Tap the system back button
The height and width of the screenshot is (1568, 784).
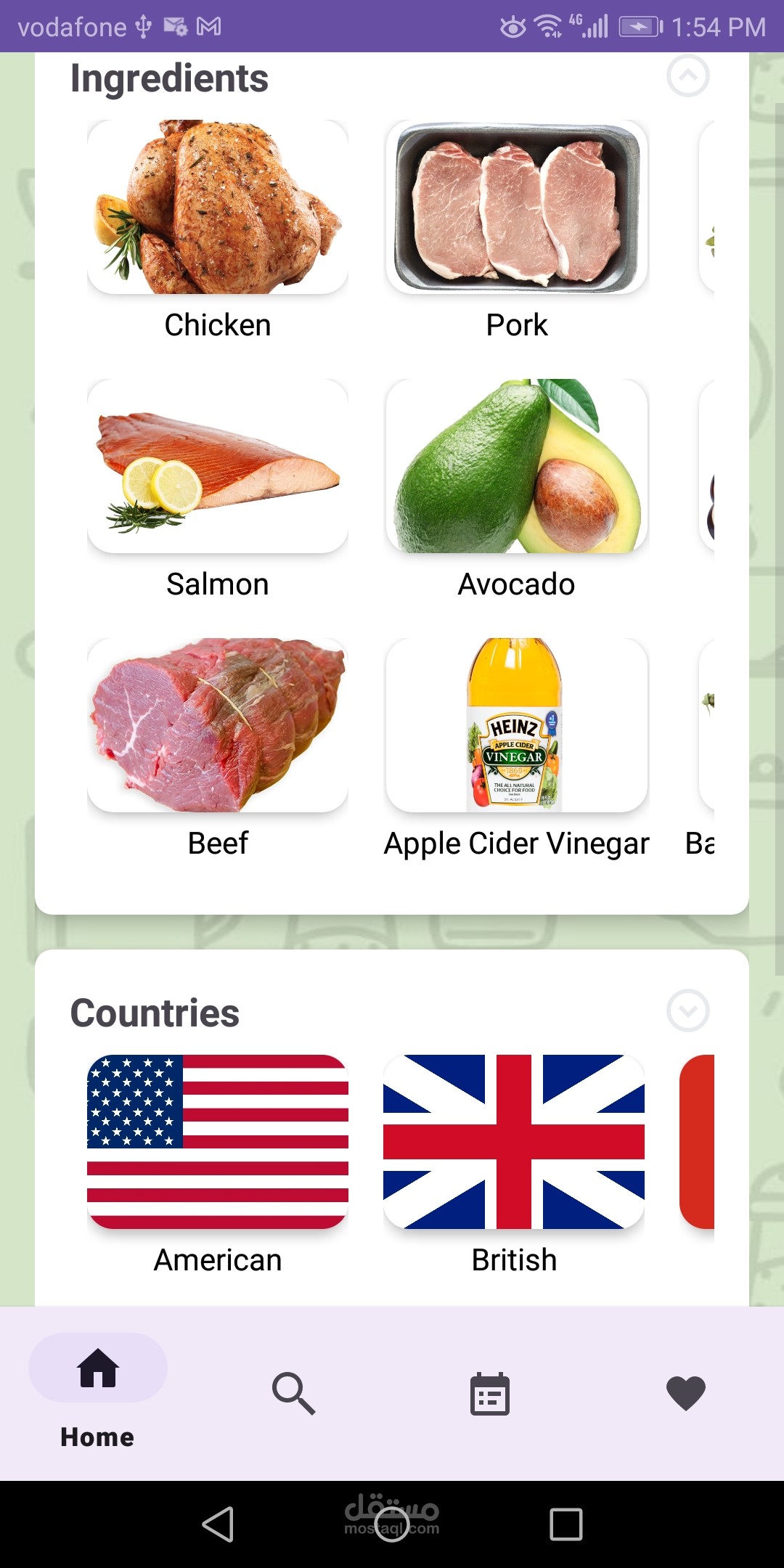tap(218, 1524)
